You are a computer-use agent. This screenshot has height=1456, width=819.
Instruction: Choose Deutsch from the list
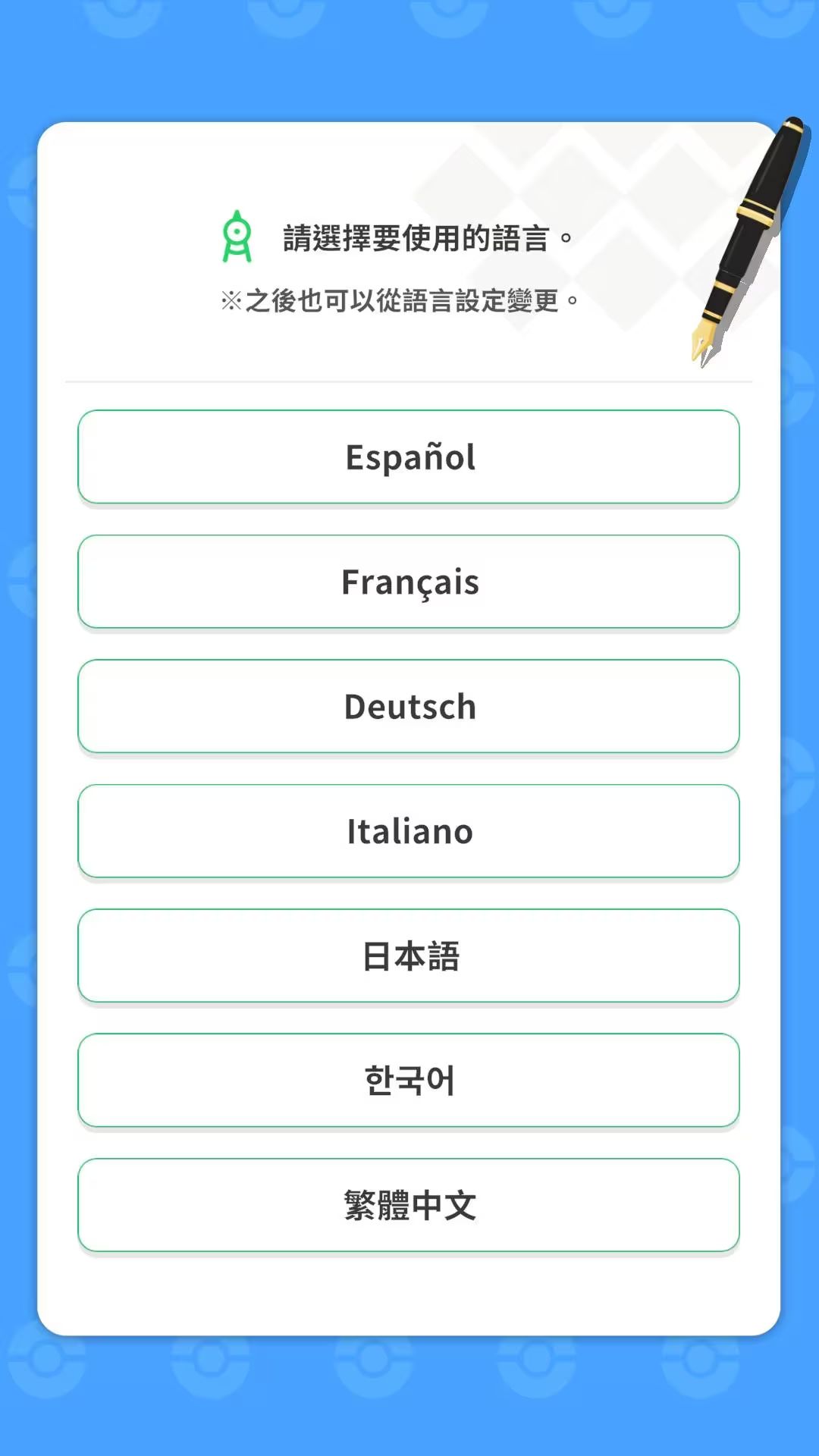409,706
